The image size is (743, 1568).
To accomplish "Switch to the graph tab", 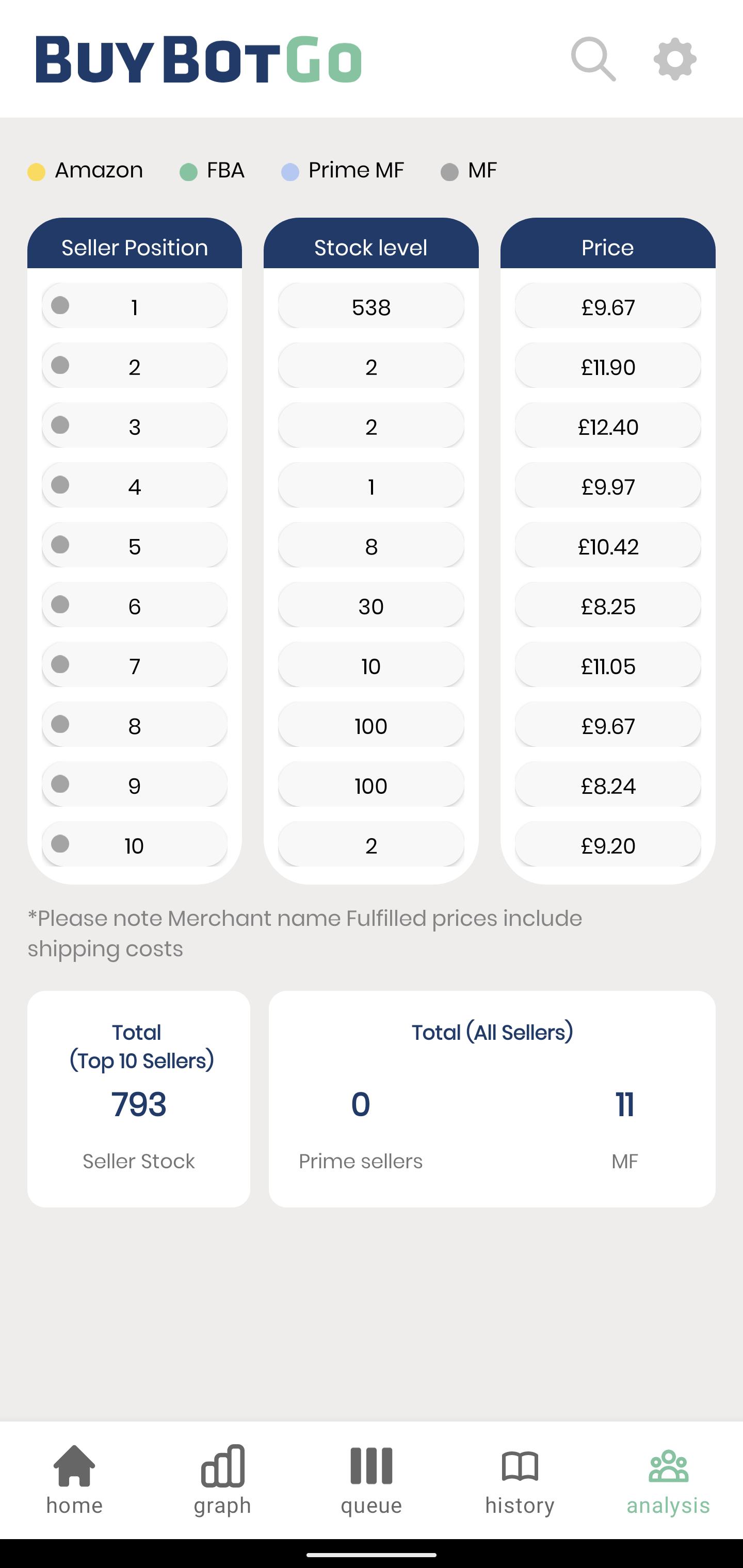I will tap(223, 1480).
